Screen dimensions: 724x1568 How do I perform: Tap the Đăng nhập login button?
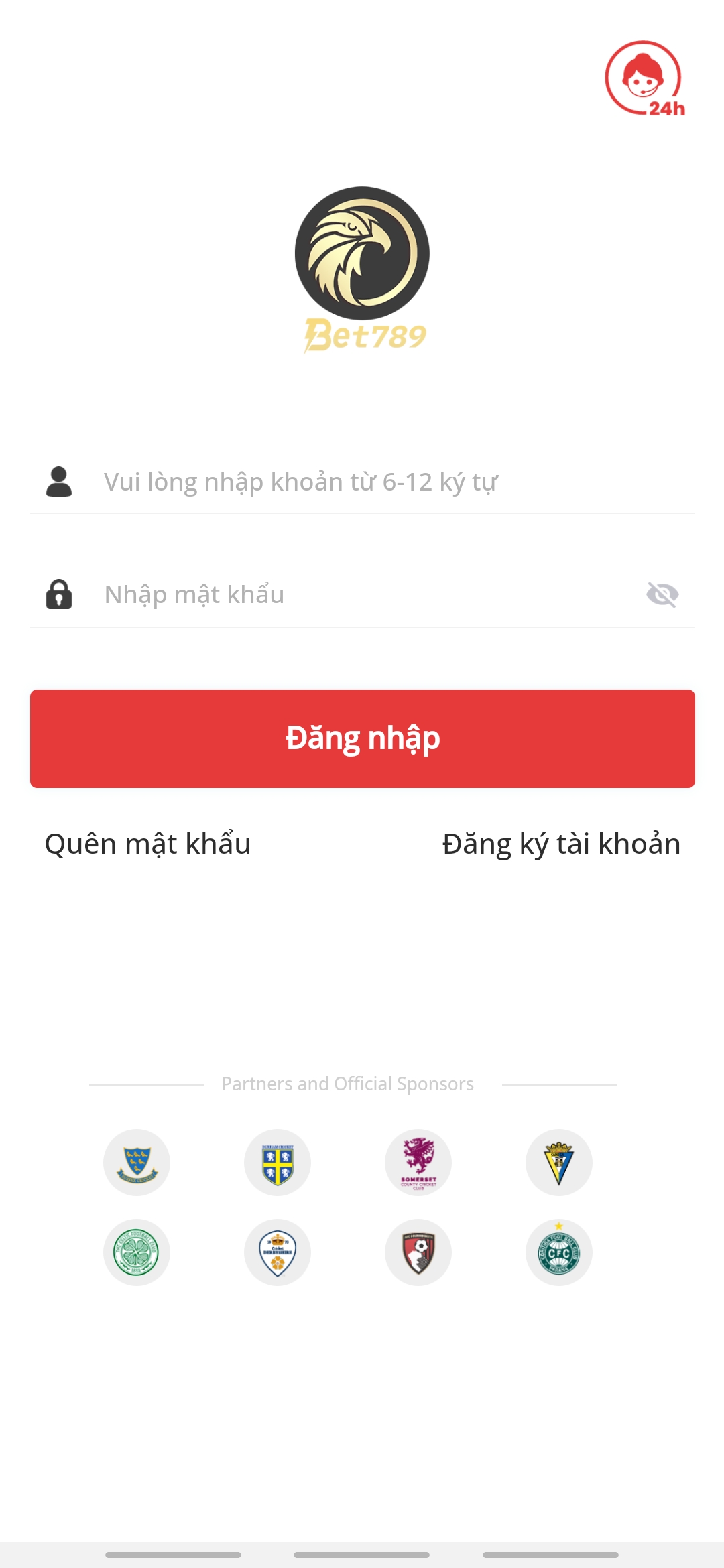pyautogui.click(x=362, y=738)
